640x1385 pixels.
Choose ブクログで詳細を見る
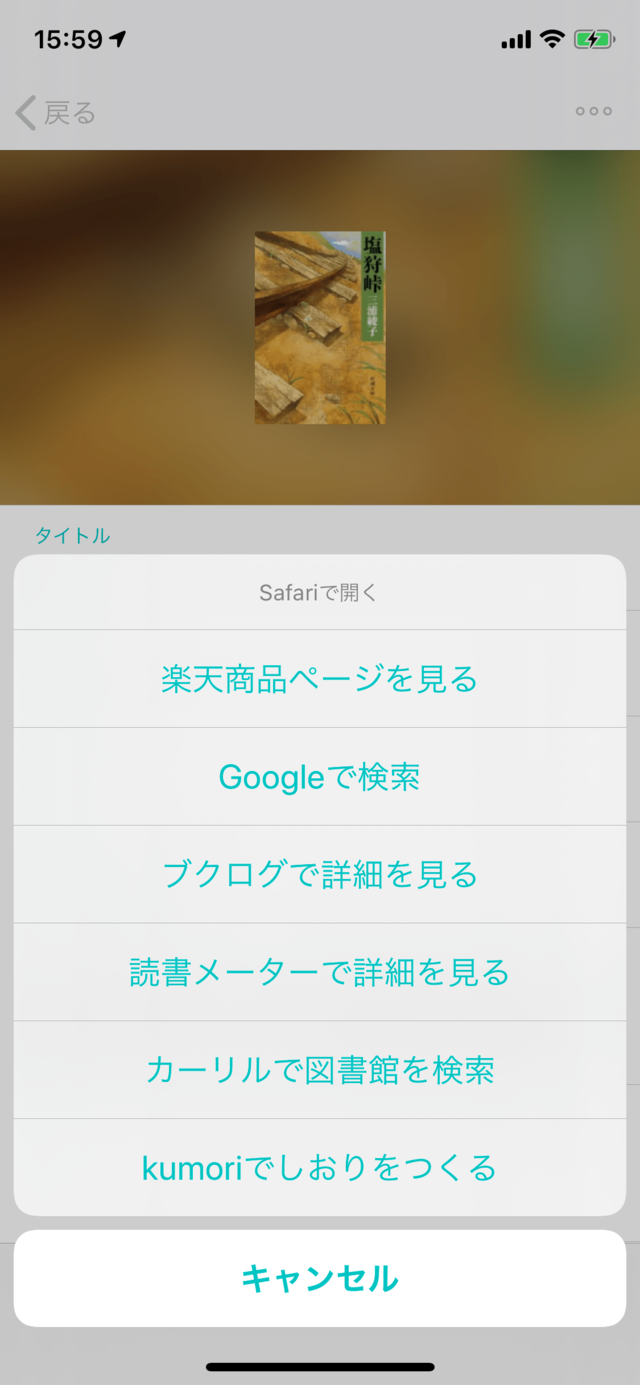[320, 874]
